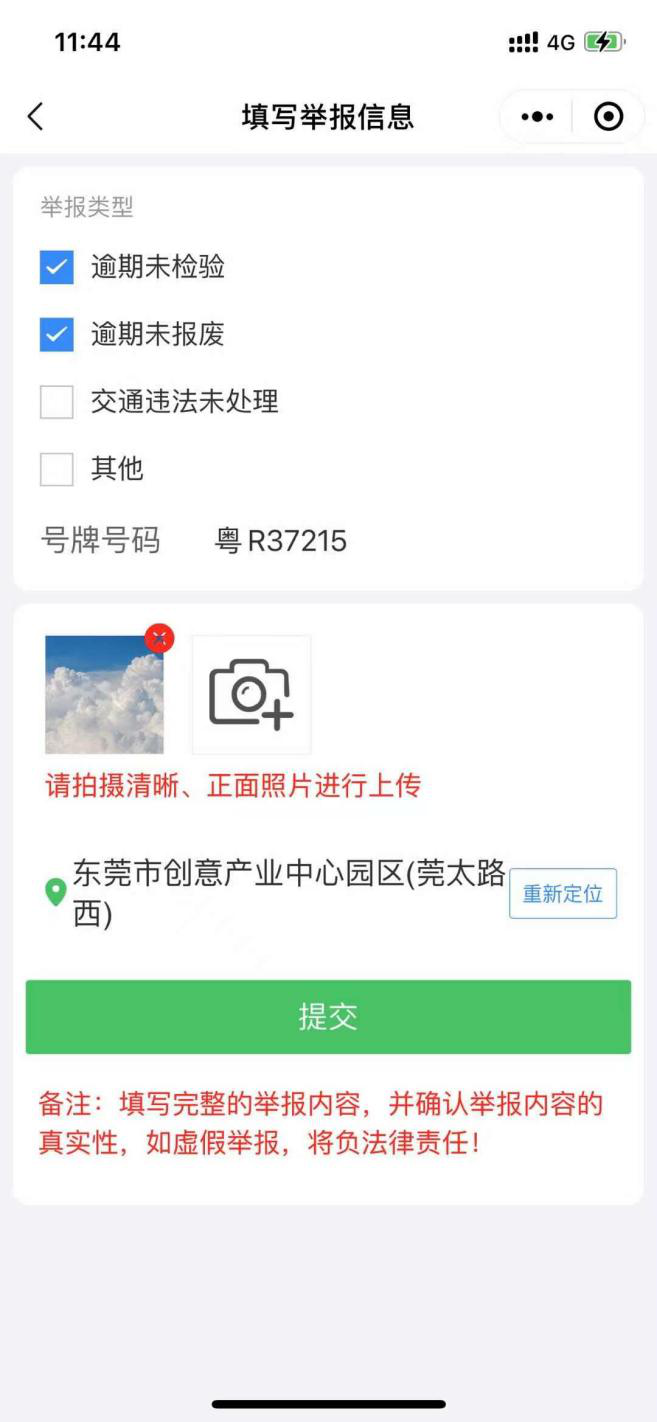
Task: Uncheck the 逾期未检验 checkbox
Action: pyautogui.click(x=57, y=267)
